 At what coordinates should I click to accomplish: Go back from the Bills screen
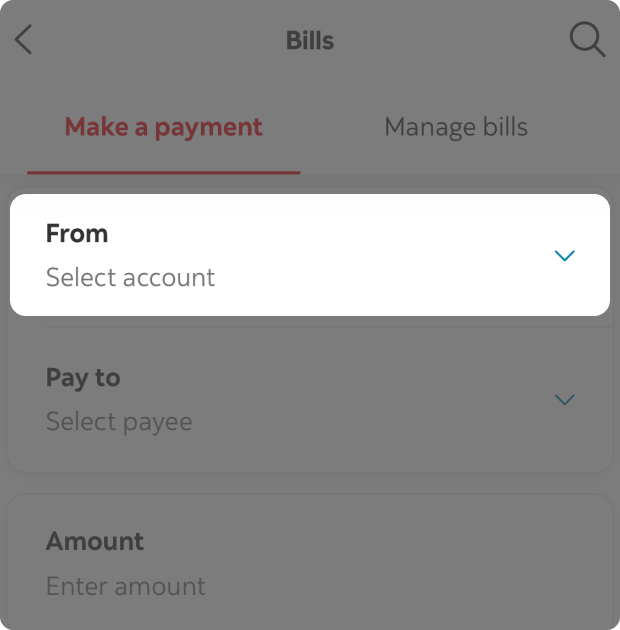(24, 40)
